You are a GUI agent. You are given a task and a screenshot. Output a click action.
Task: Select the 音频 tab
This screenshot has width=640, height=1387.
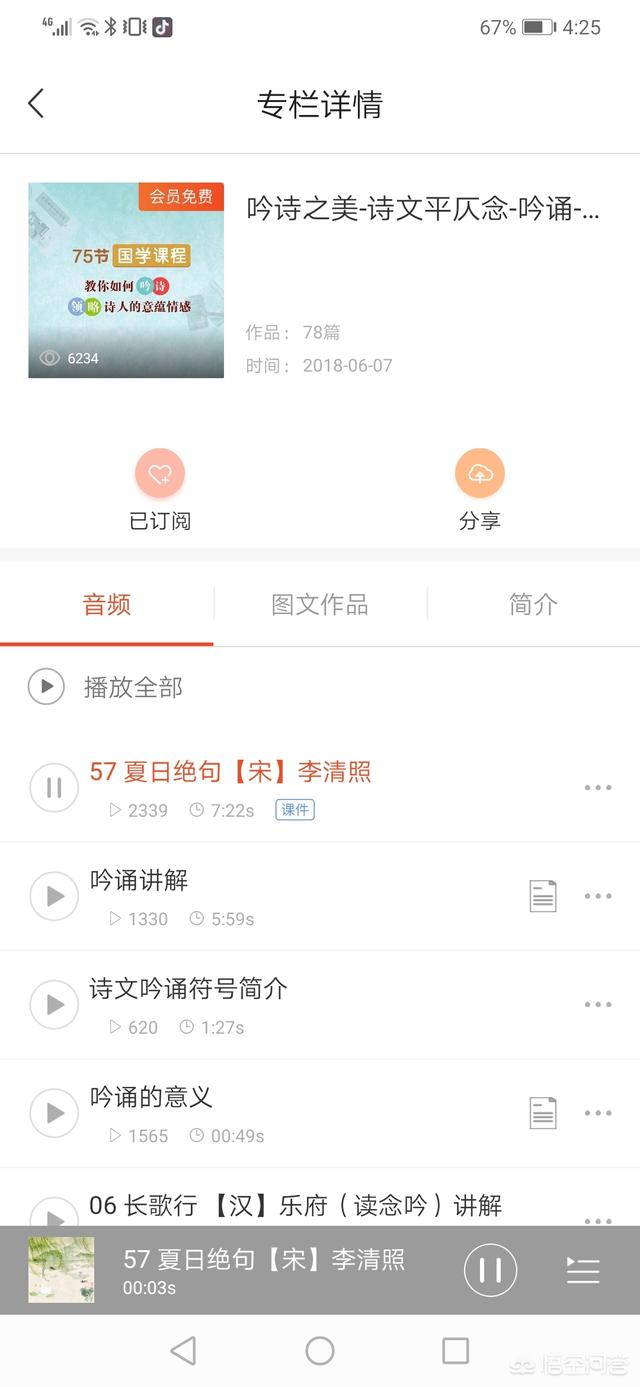click(x=107, y=604)
